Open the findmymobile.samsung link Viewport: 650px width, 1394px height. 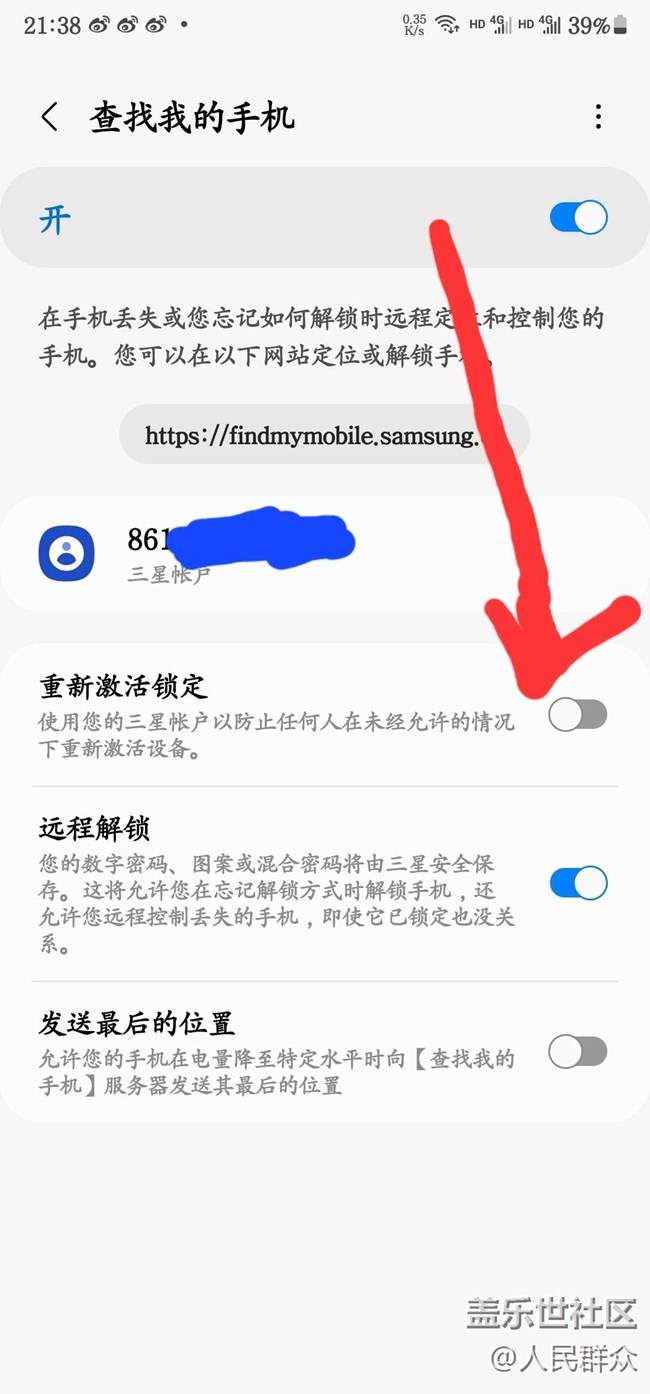[x=323, y=435]
